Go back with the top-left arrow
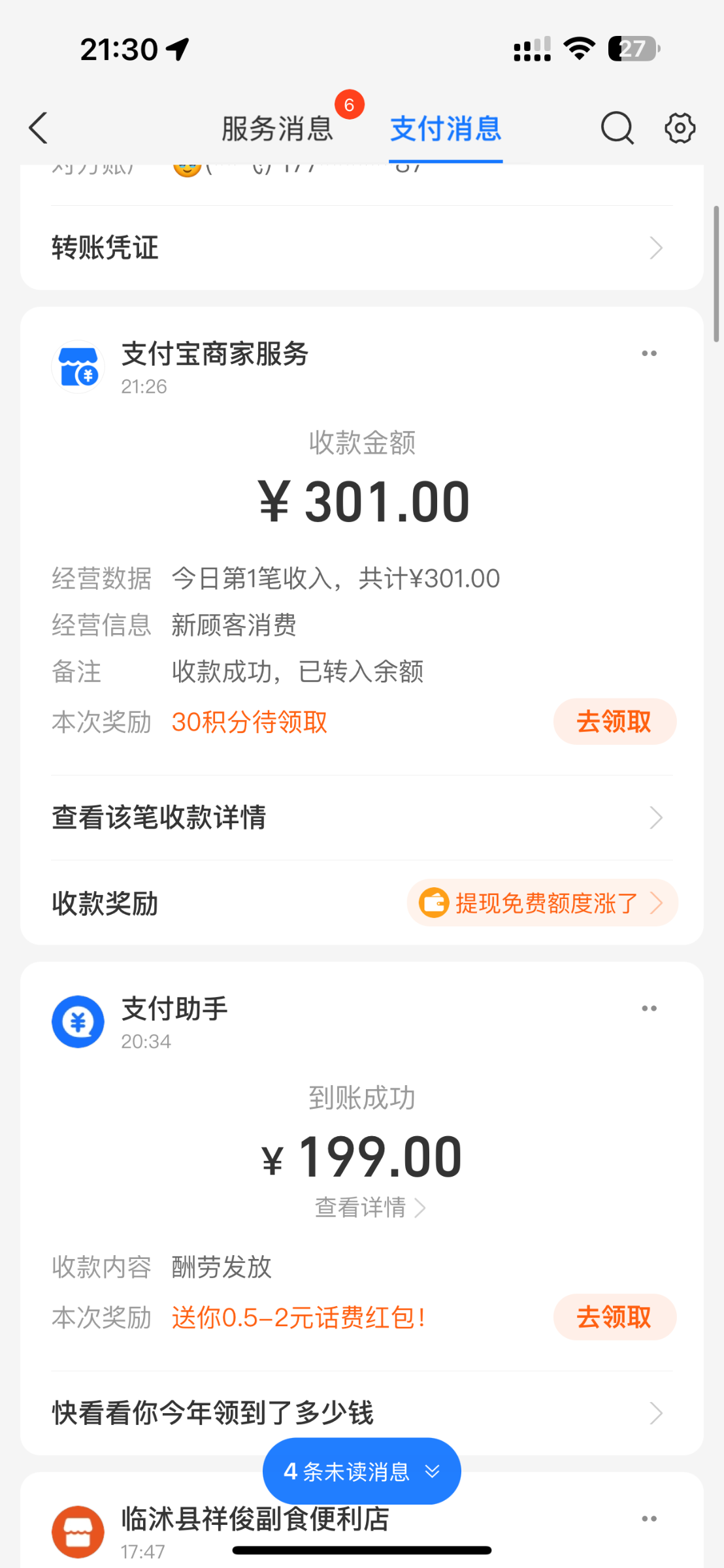Screen dimensions: 724x1568 (39, 128)
